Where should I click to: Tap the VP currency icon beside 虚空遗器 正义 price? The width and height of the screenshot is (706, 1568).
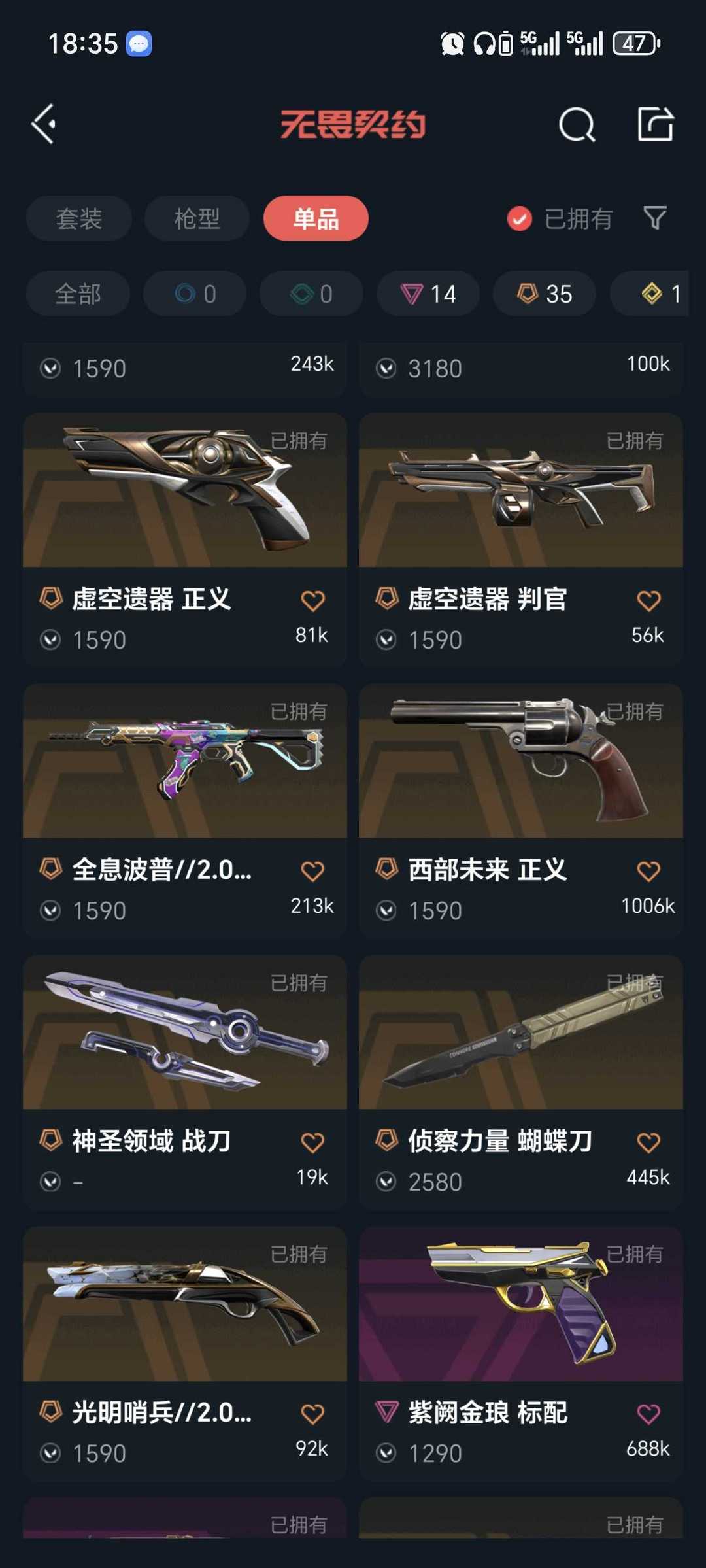pyautogui.click(x=52, y=639)
